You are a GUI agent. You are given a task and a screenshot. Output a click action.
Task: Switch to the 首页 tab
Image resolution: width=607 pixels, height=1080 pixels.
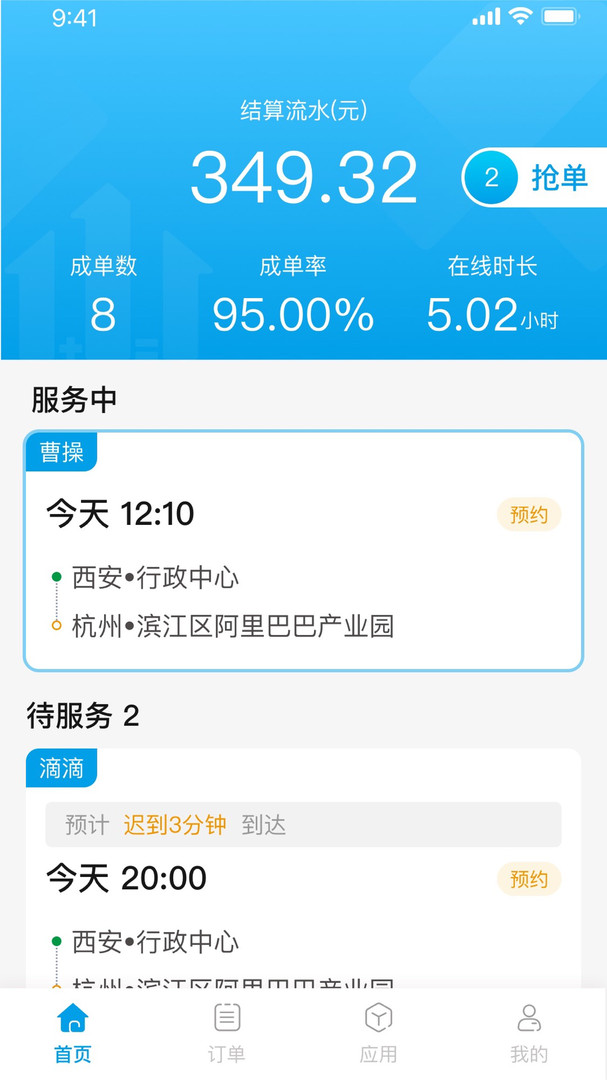[x=73, y=1032]
